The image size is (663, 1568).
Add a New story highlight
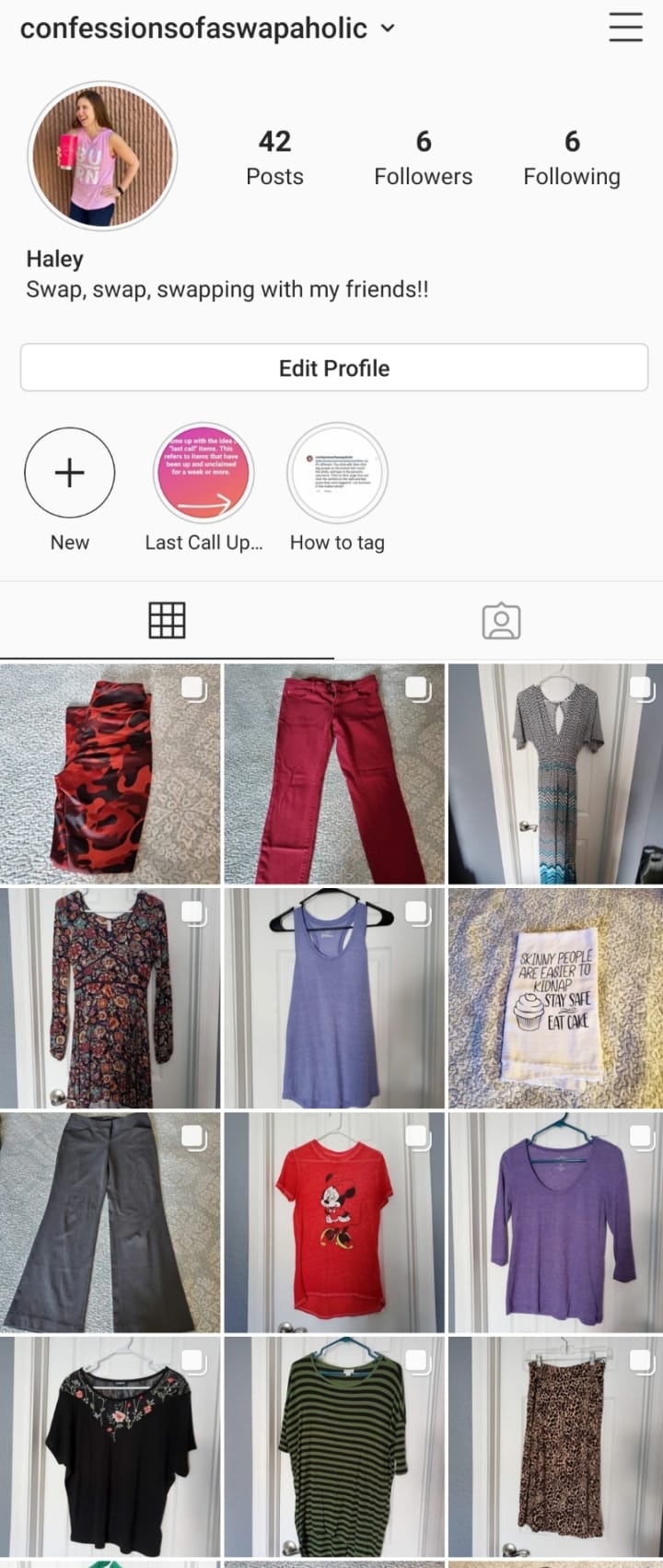[x=70, y=473]
